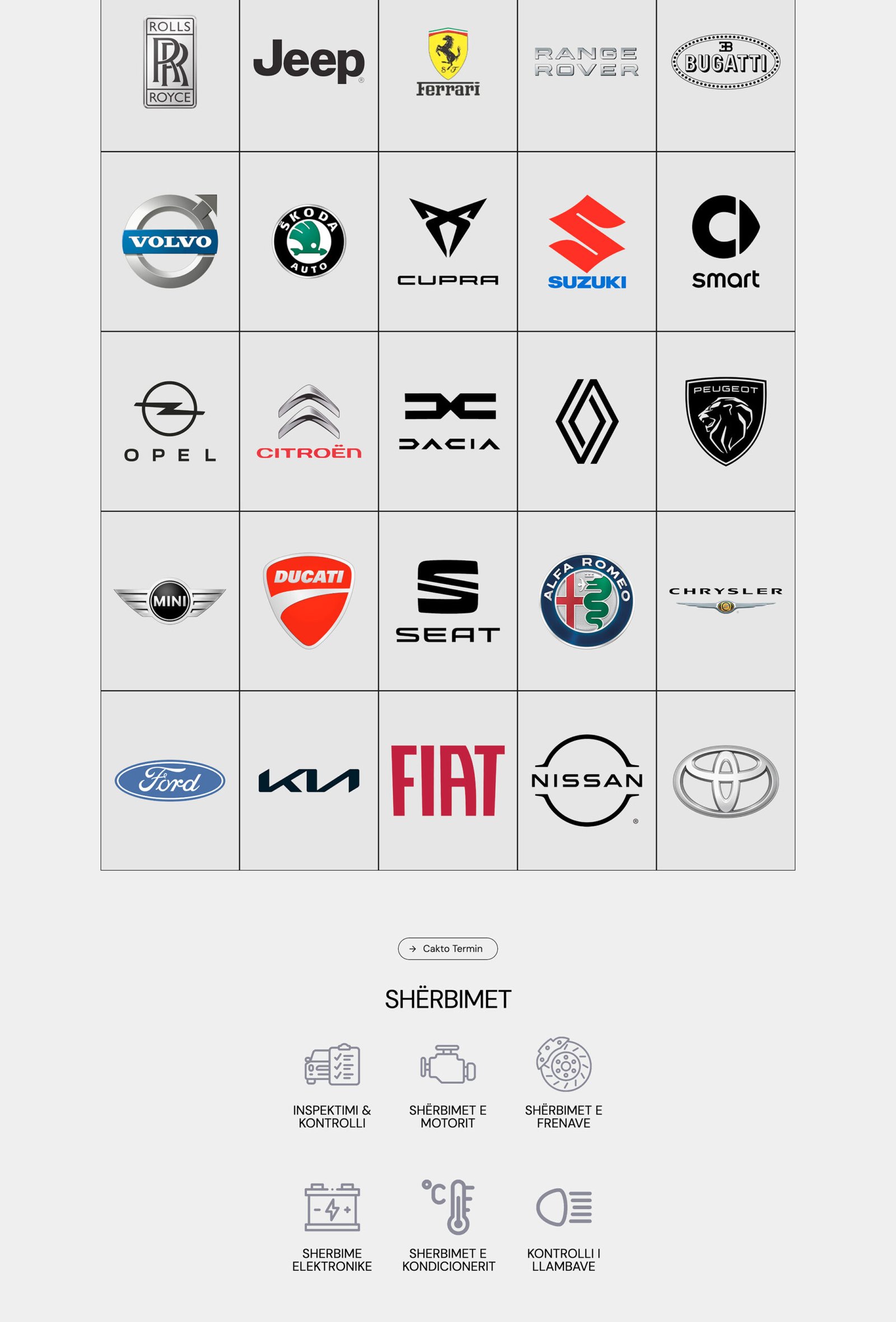896x1322 pixels.
Task: Tap the Cakto Termin button
Action: 447,949
